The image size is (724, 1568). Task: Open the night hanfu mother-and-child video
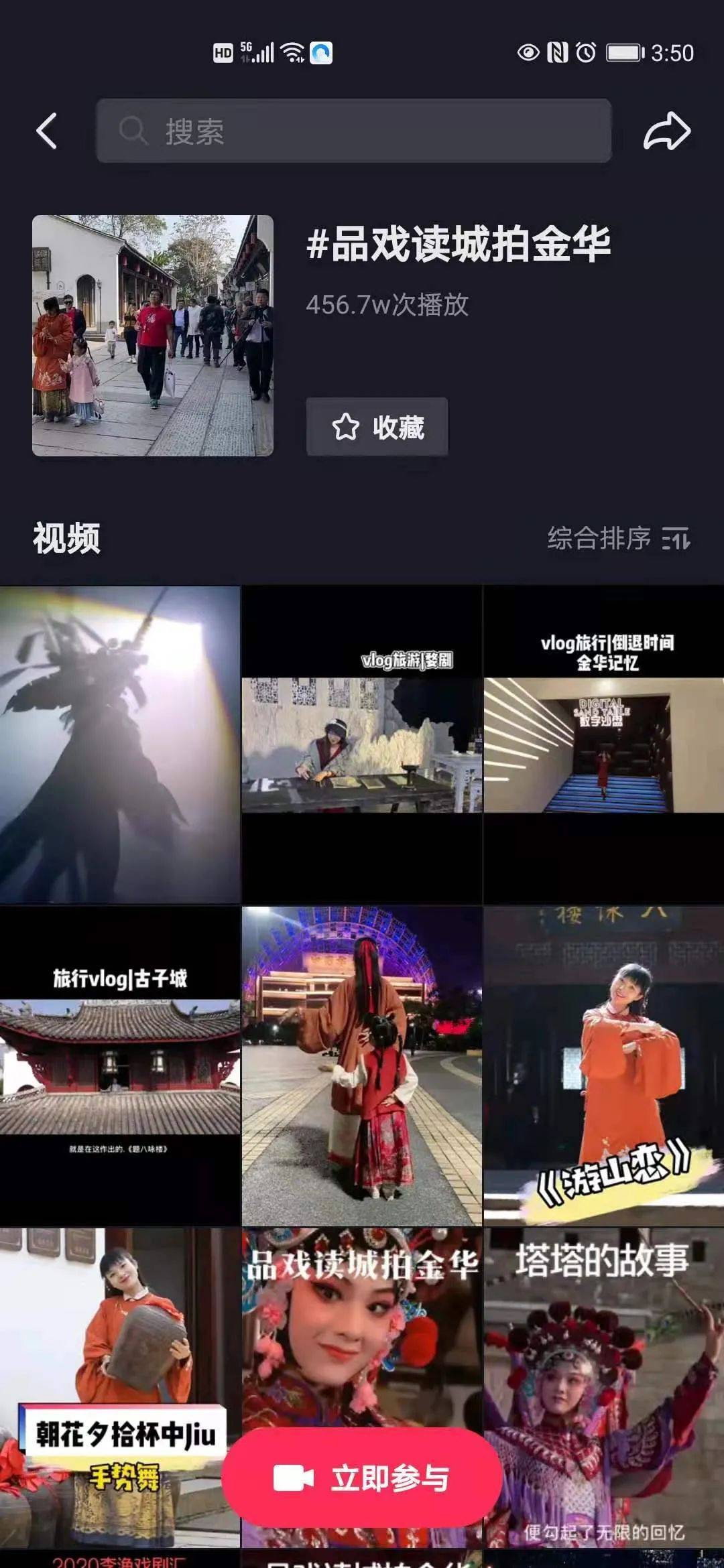362,1066
